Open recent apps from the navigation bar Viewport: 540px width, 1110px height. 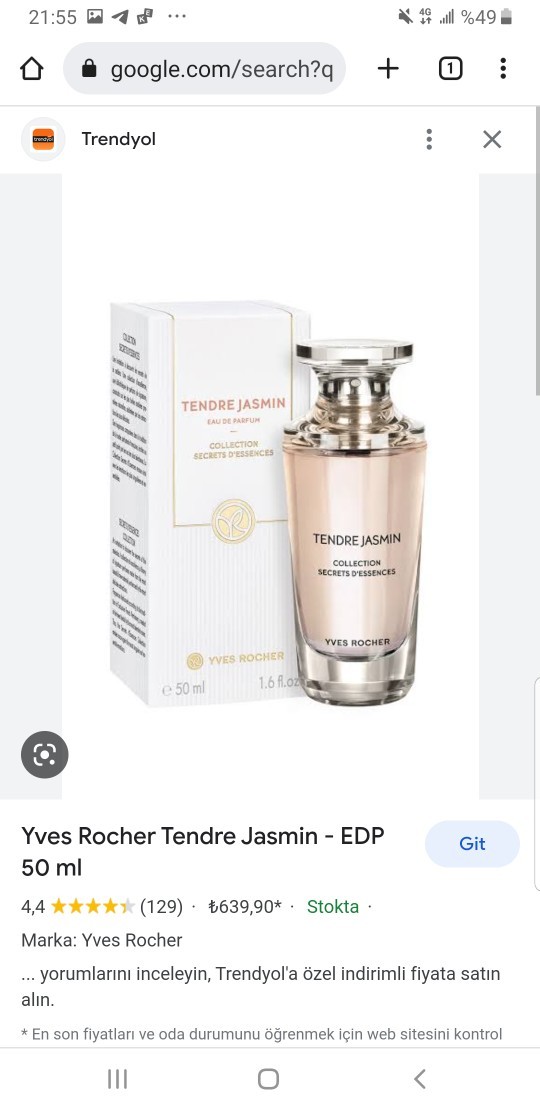click(117, 1079)
